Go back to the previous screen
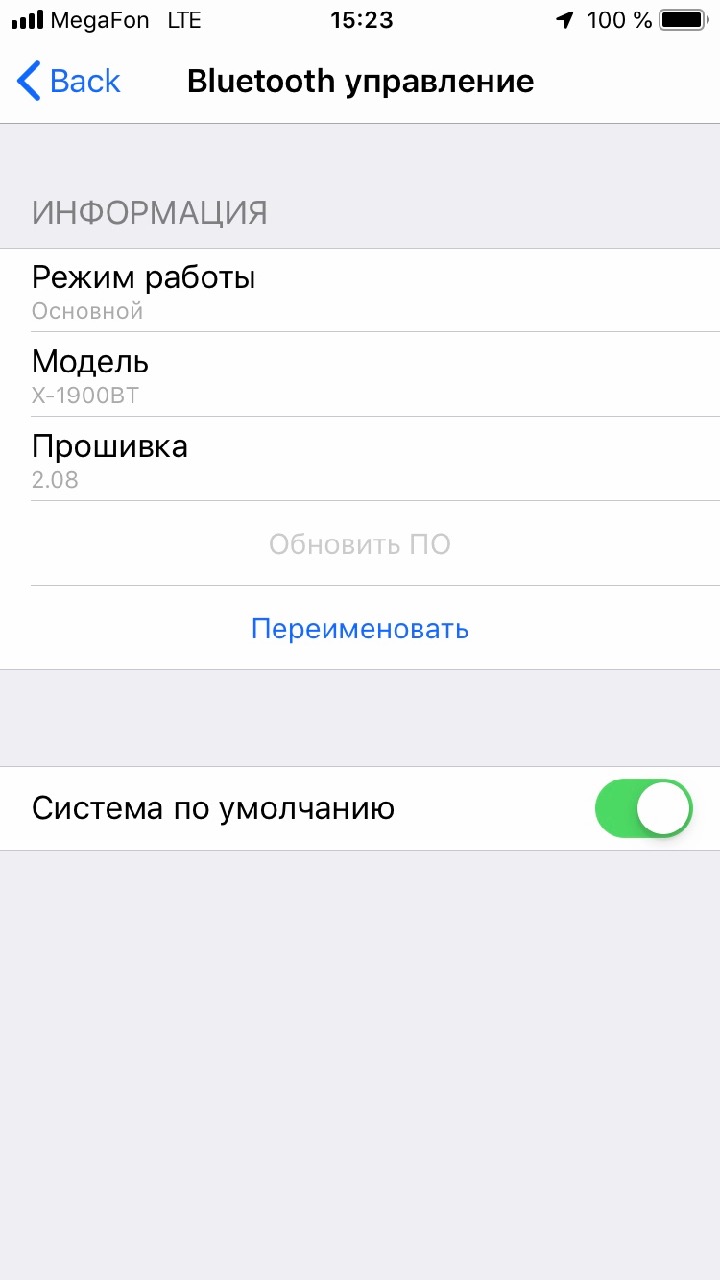Screen dimensions: 720x1280 click(68, 81)
